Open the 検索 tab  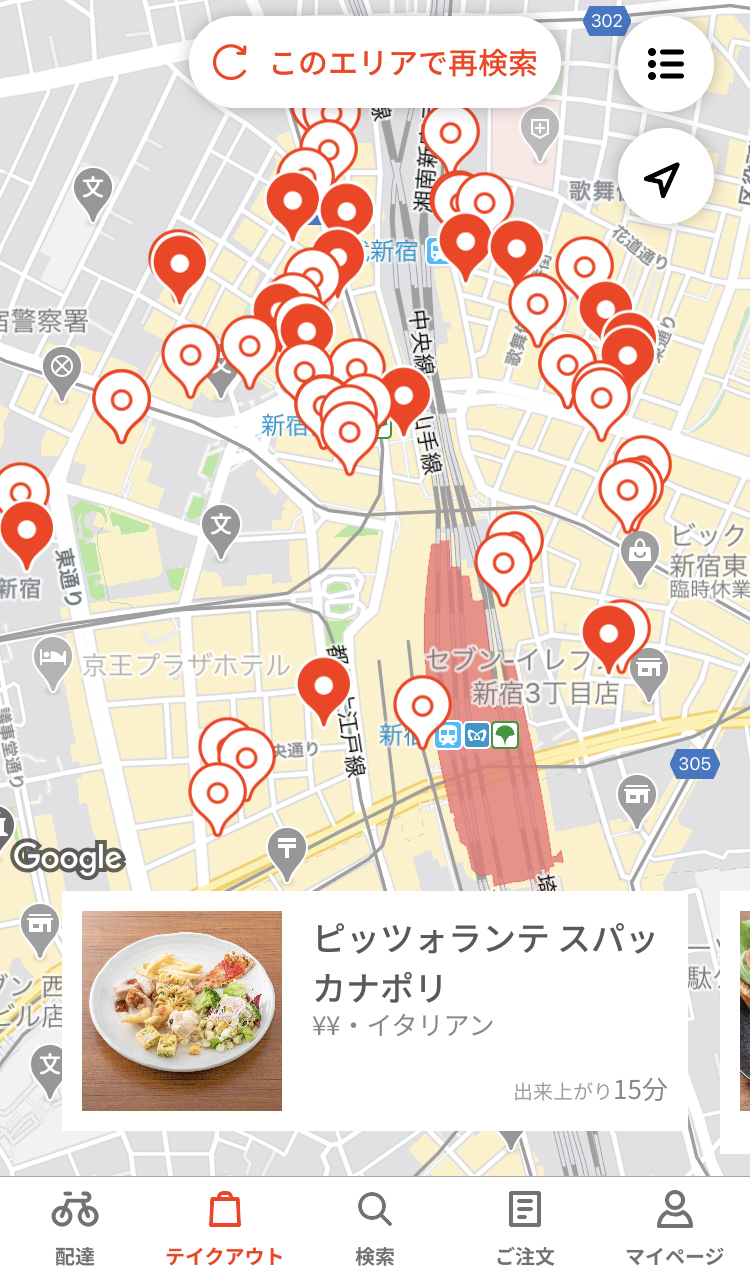[375, 1226]
